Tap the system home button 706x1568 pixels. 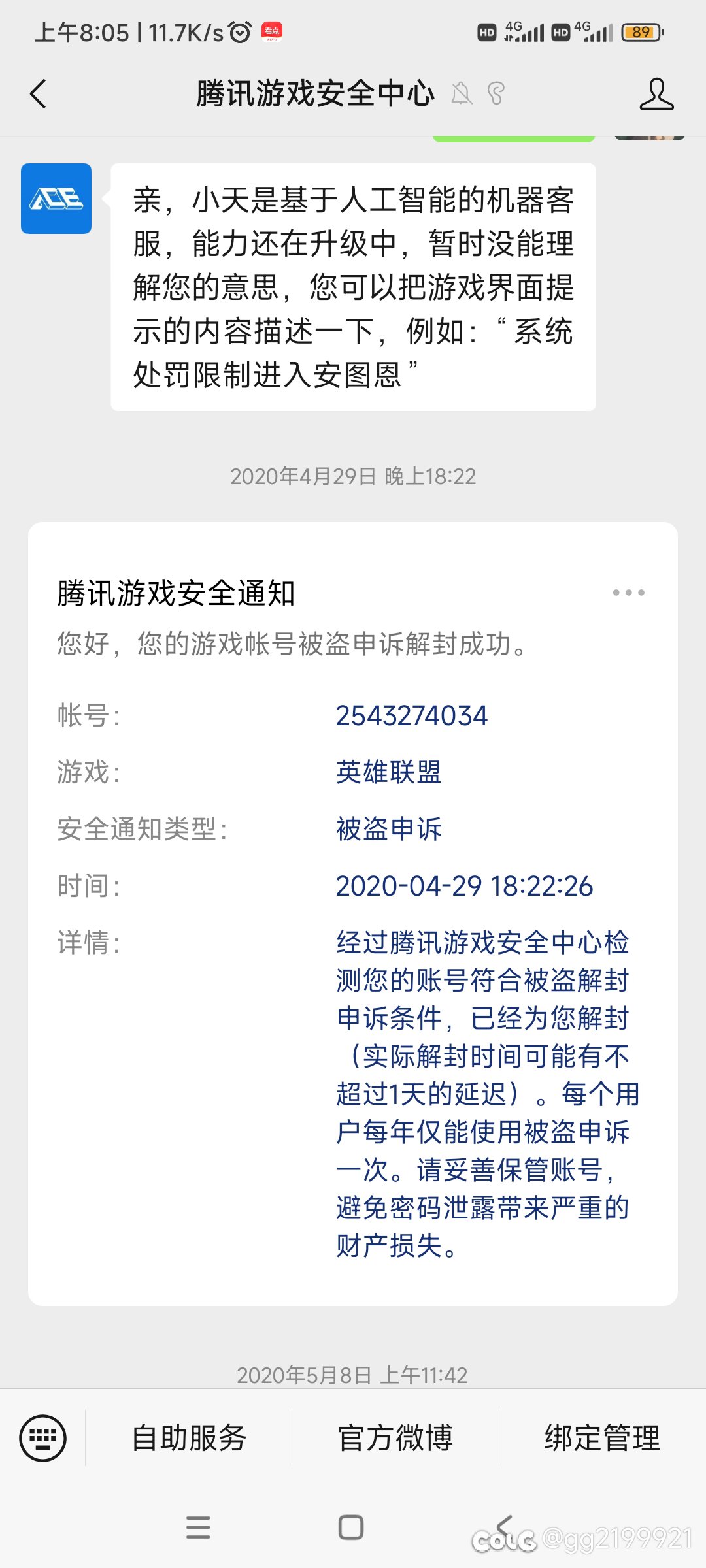351,1527
